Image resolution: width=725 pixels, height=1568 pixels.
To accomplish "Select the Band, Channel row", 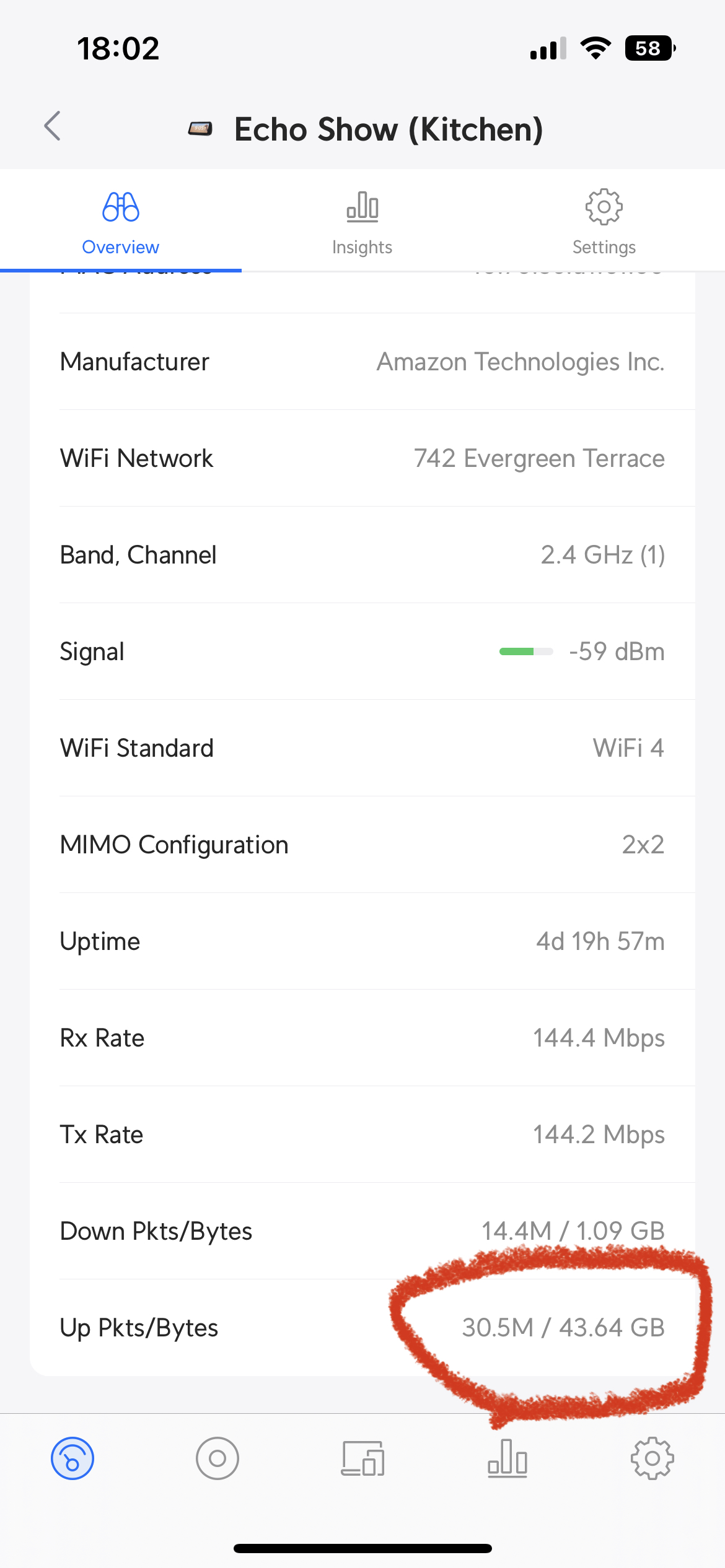I will click(362, 555).
